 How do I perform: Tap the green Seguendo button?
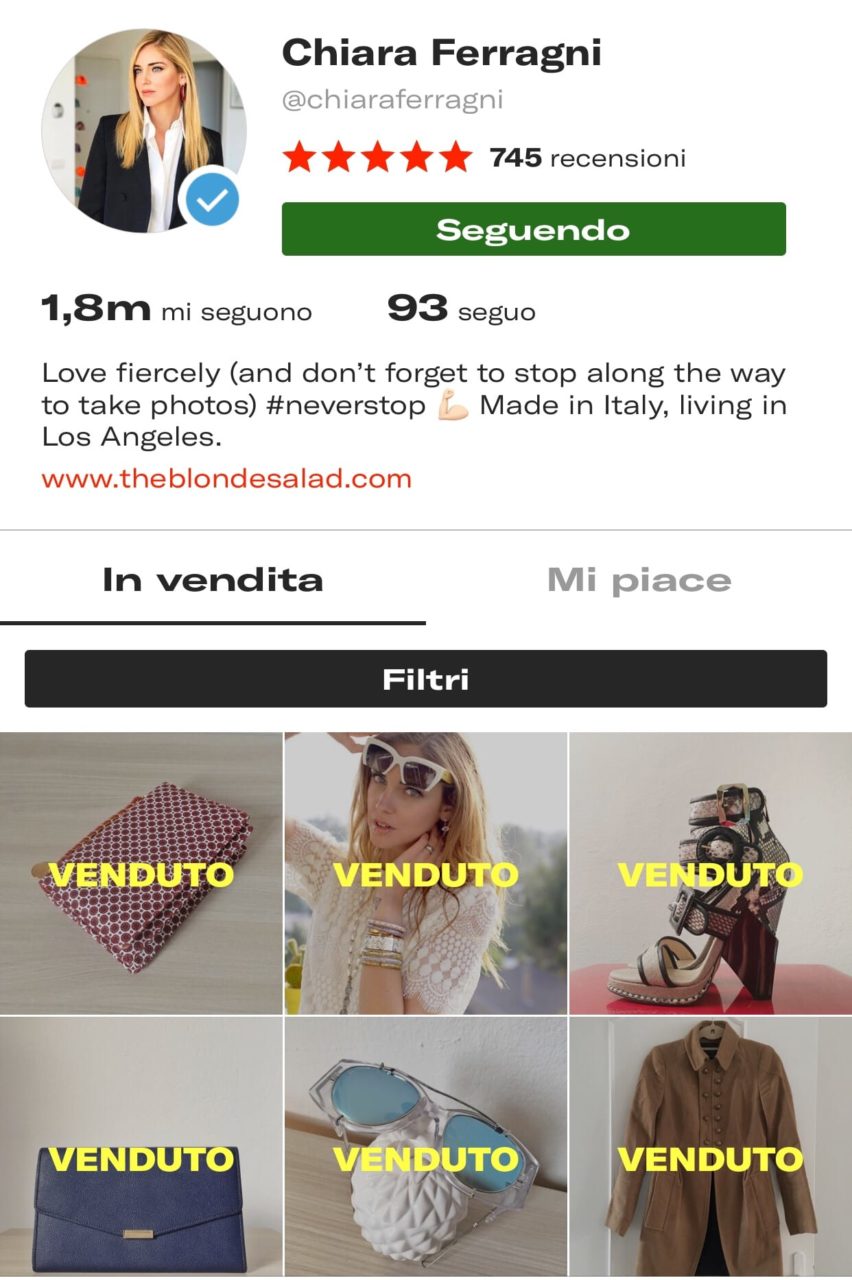533,229
